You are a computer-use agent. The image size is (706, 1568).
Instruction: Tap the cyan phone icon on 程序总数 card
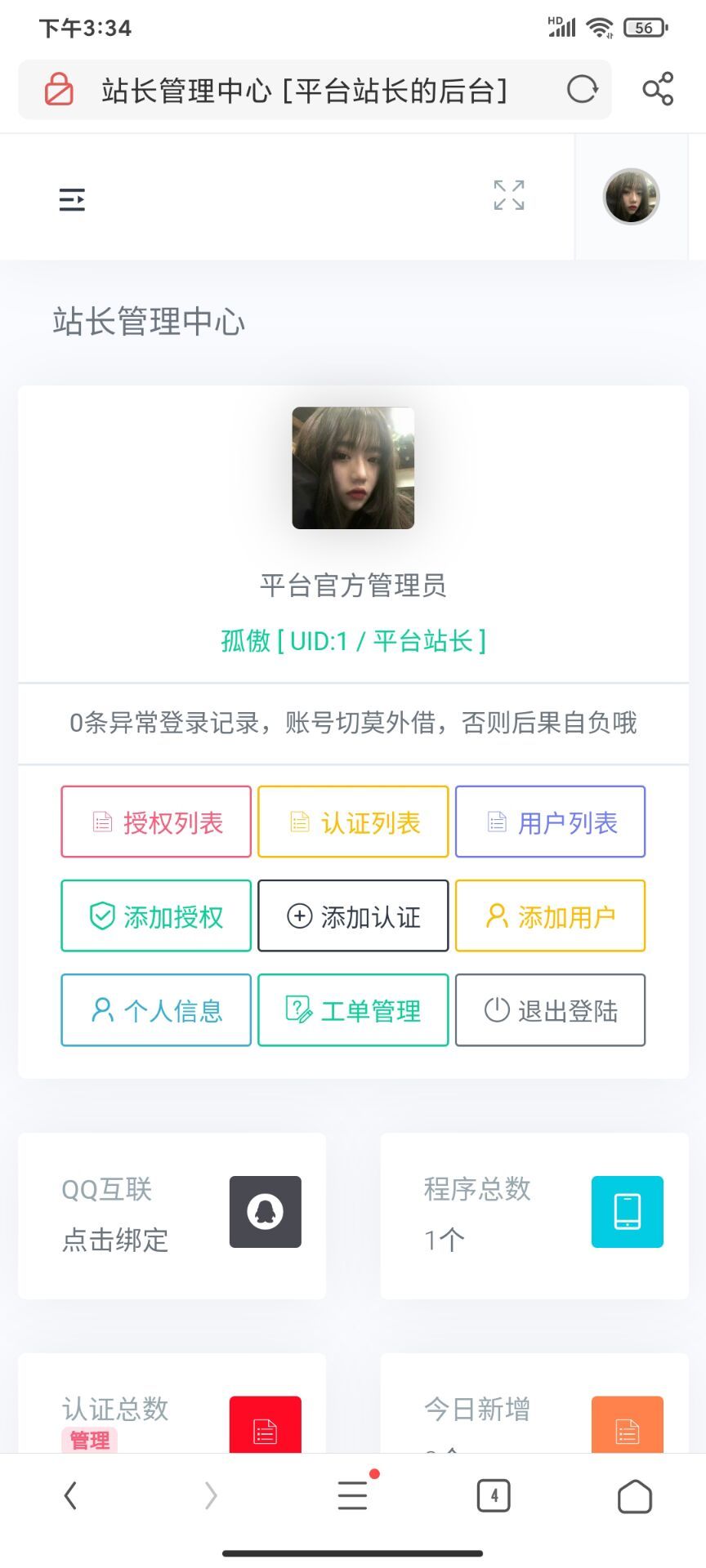point(627,1211)
